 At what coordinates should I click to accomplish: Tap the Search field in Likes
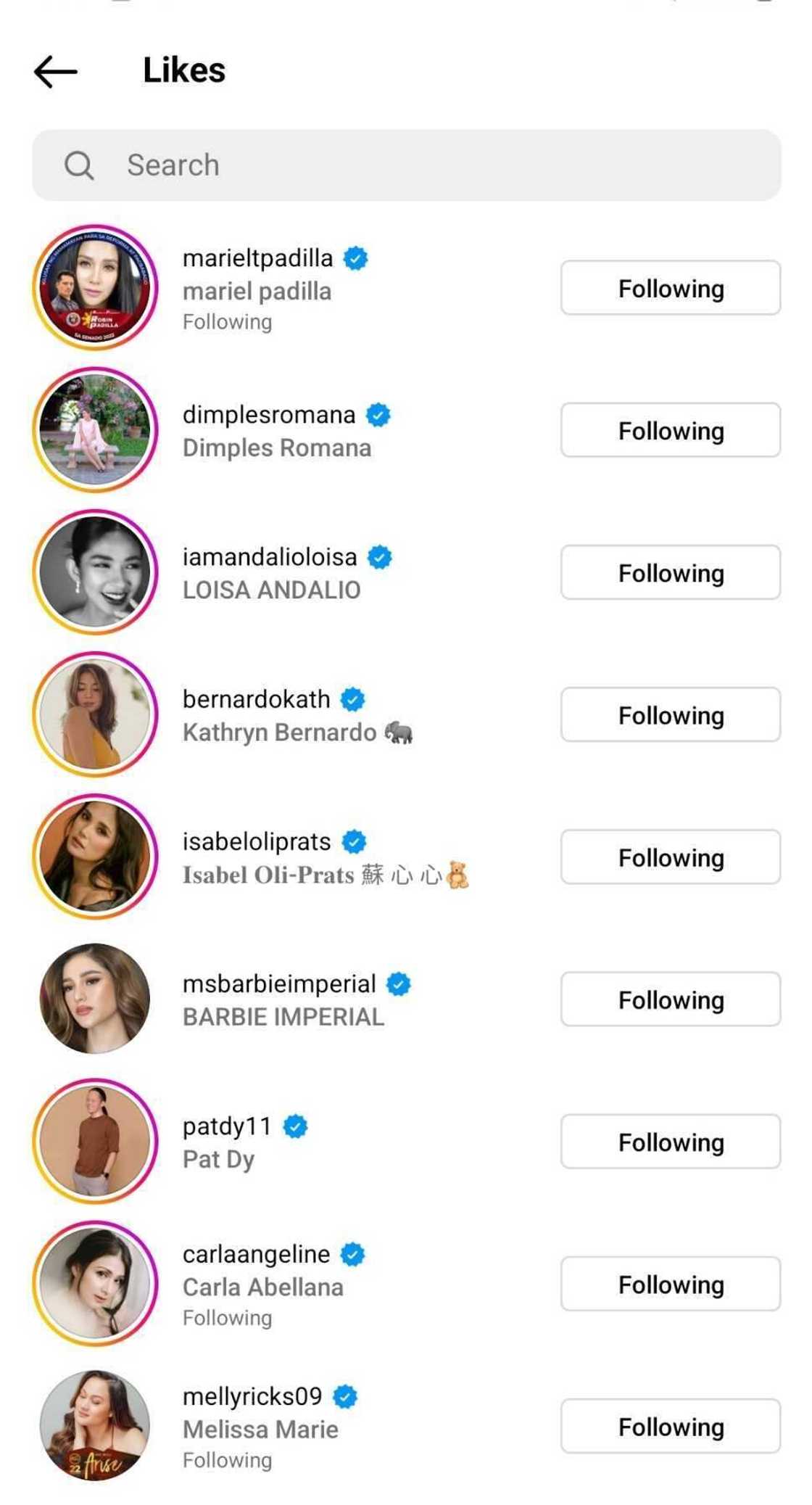(x=406, y=165)
